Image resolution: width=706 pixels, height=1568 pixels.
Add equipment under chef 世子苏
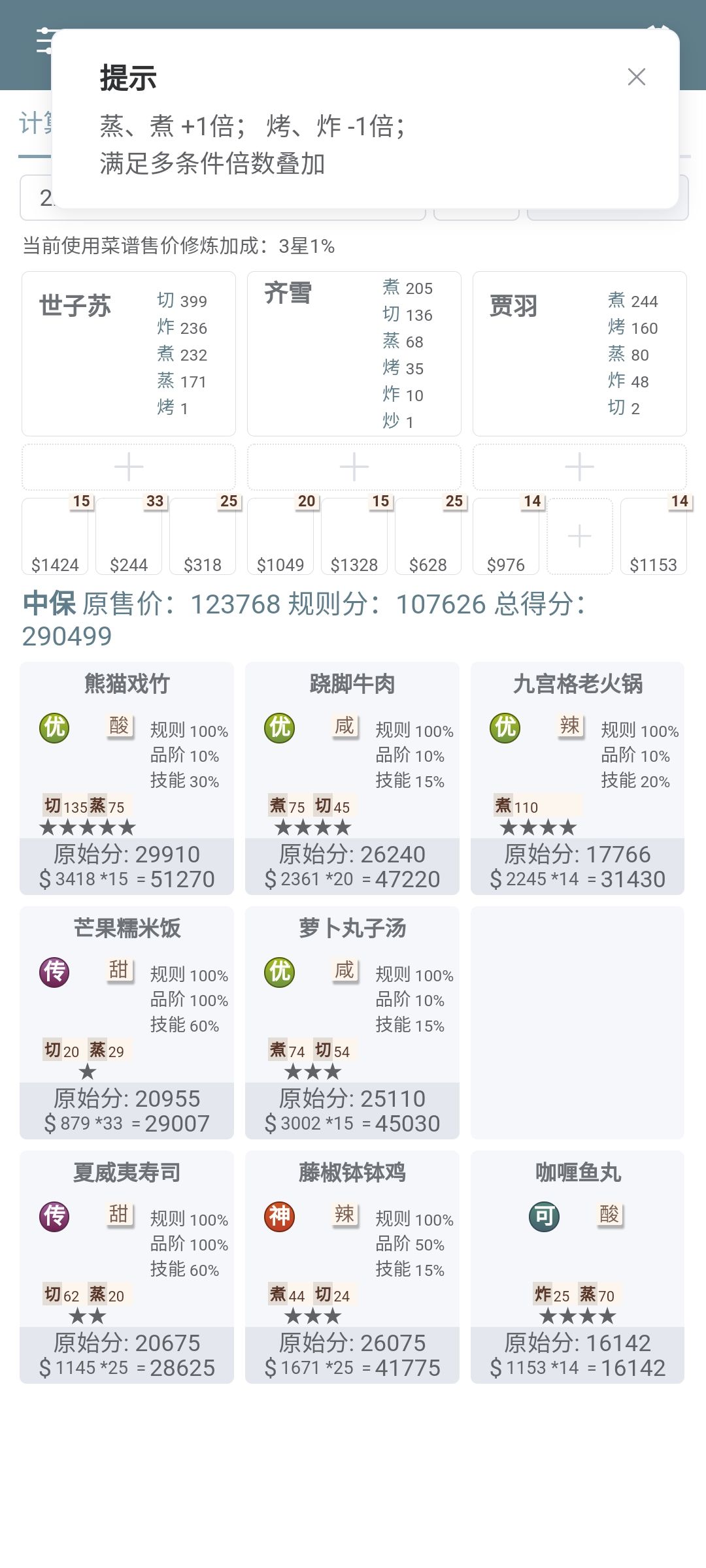click(129, 467)
